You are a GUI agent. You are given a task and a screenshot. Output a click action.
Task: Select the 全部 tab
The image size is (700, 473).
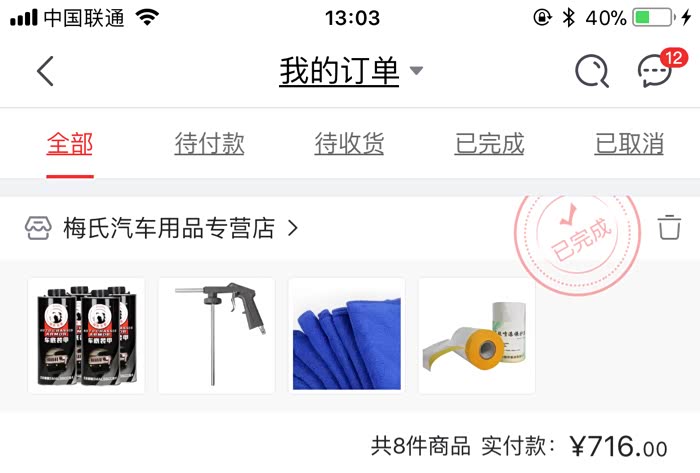[70, 144]
